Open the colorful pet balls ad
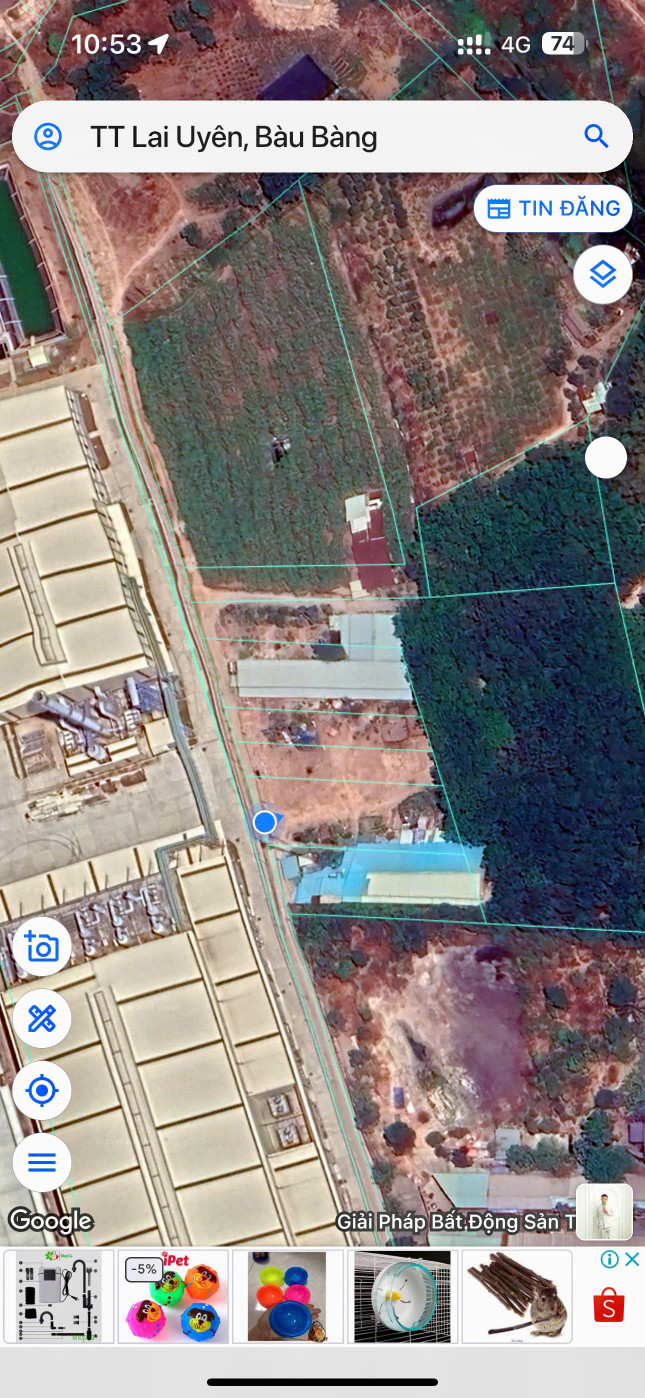The width and height of the screenshot is (645, 1398). point(173,1296)
